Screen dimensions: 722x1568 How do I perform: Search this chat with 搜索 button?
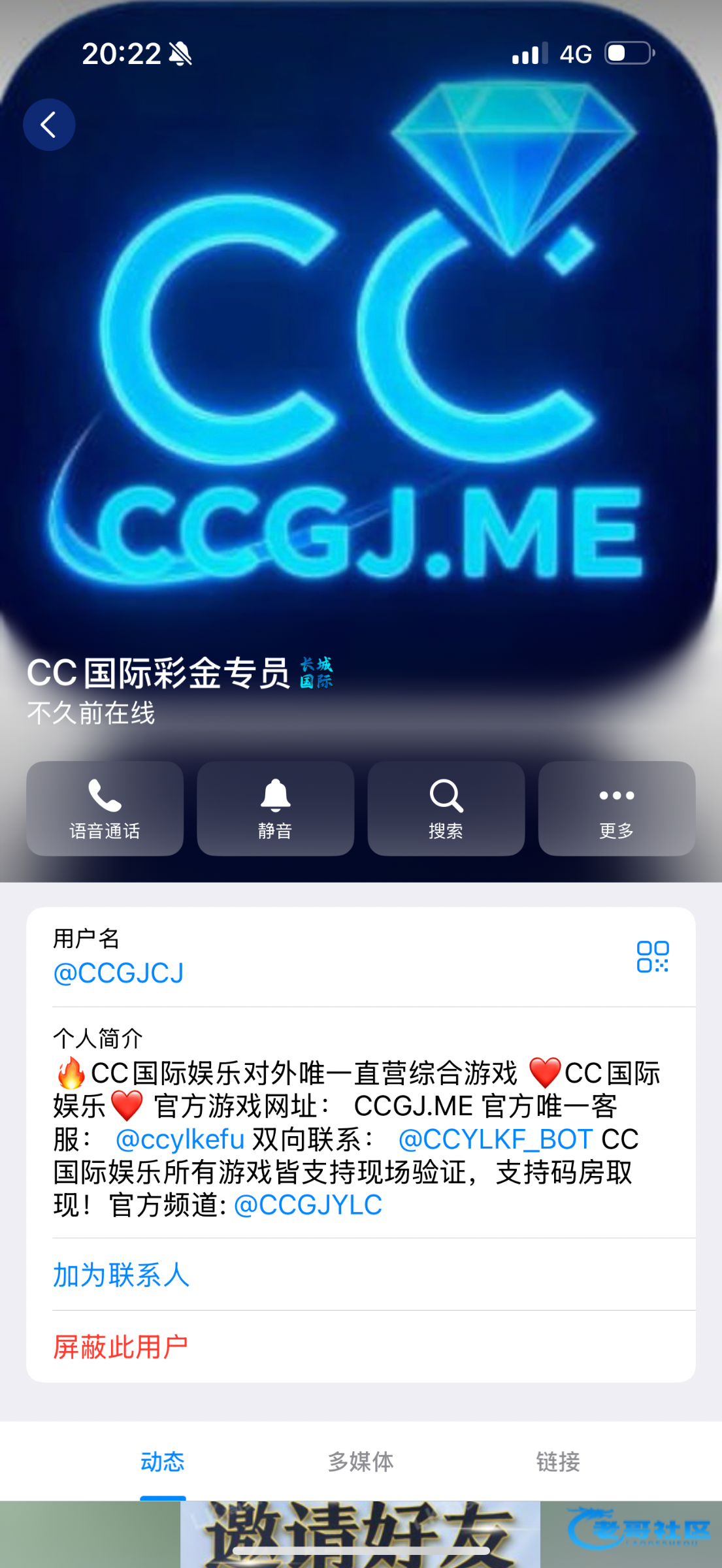point(446,808)
